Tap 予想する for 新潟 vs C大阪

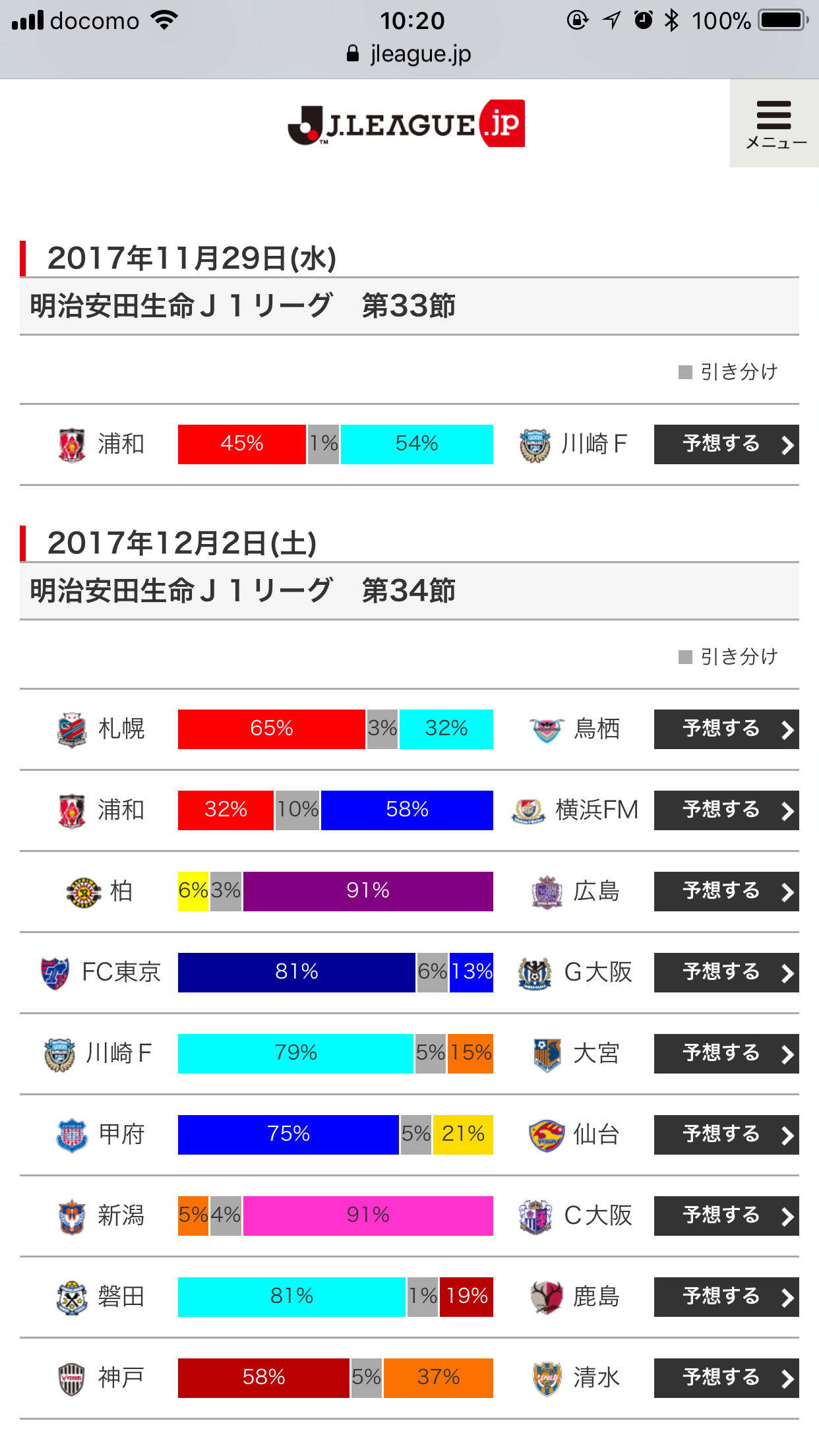pyautogui.click(x=726, y=1216)
